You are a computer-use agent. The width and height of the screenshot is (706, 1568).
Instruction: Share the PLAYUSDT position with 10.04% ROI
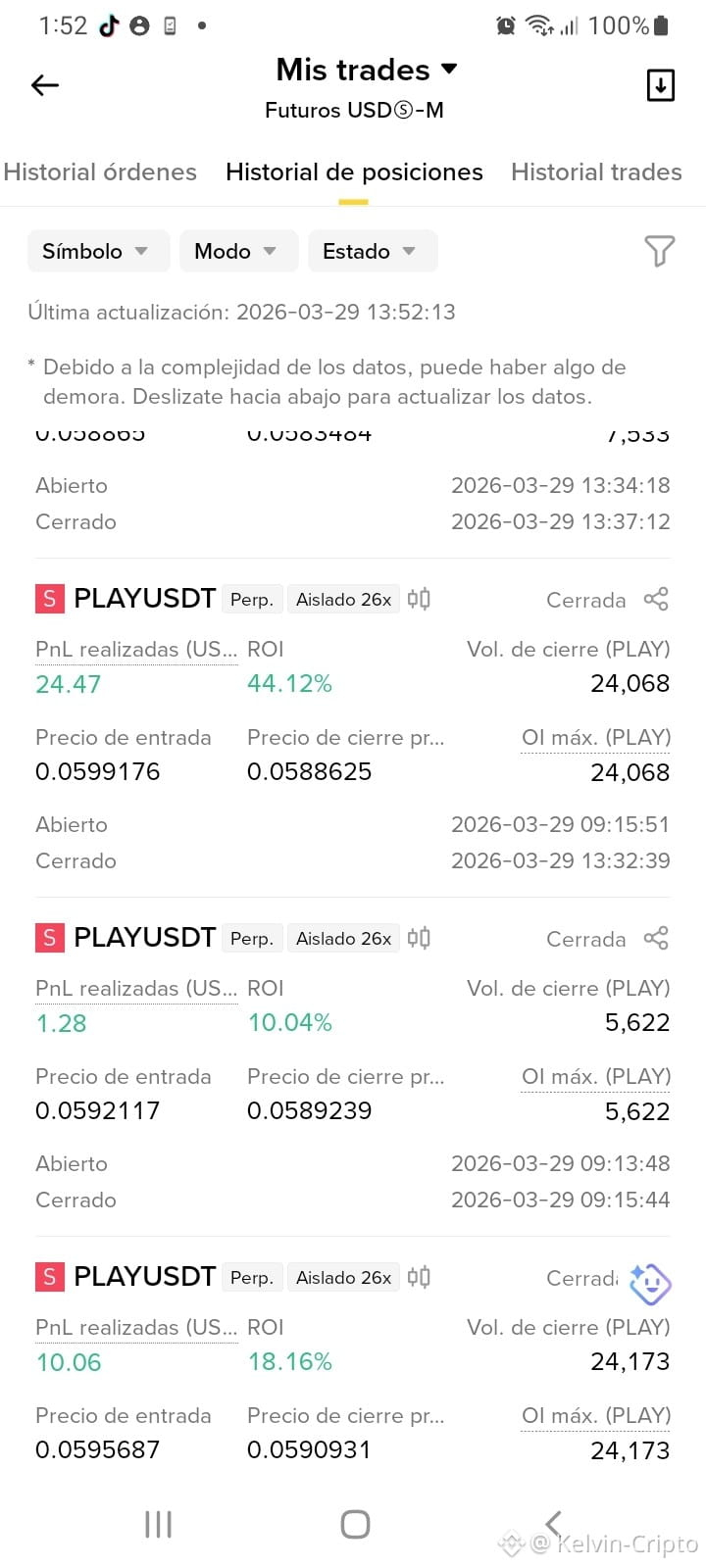click(x=656, y=938)
